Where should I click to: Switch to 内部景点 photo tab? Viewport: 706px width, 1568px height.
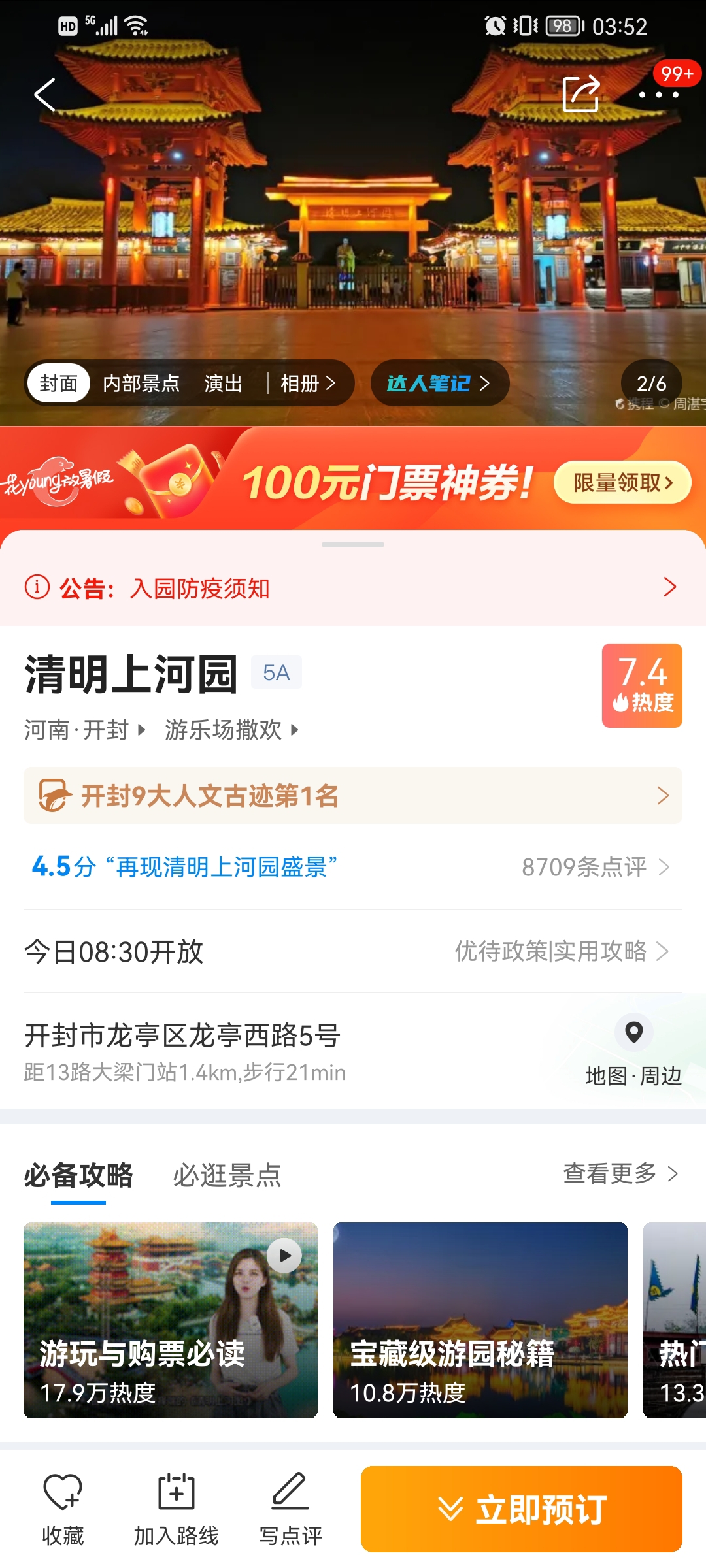pyautogui.click(x=141, y=383)
